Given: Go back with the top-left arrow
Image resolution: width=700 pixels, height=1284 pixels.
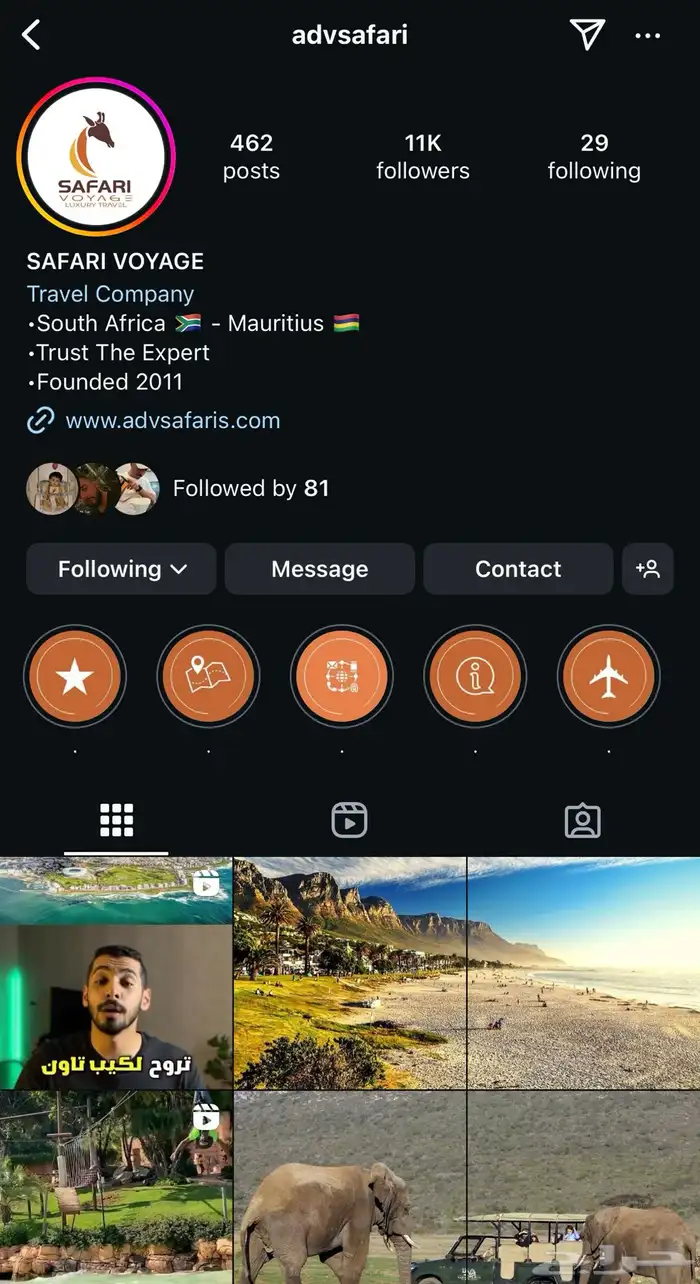Looking at the screenshot, I should pyautogui.click(x=32, y=36).
